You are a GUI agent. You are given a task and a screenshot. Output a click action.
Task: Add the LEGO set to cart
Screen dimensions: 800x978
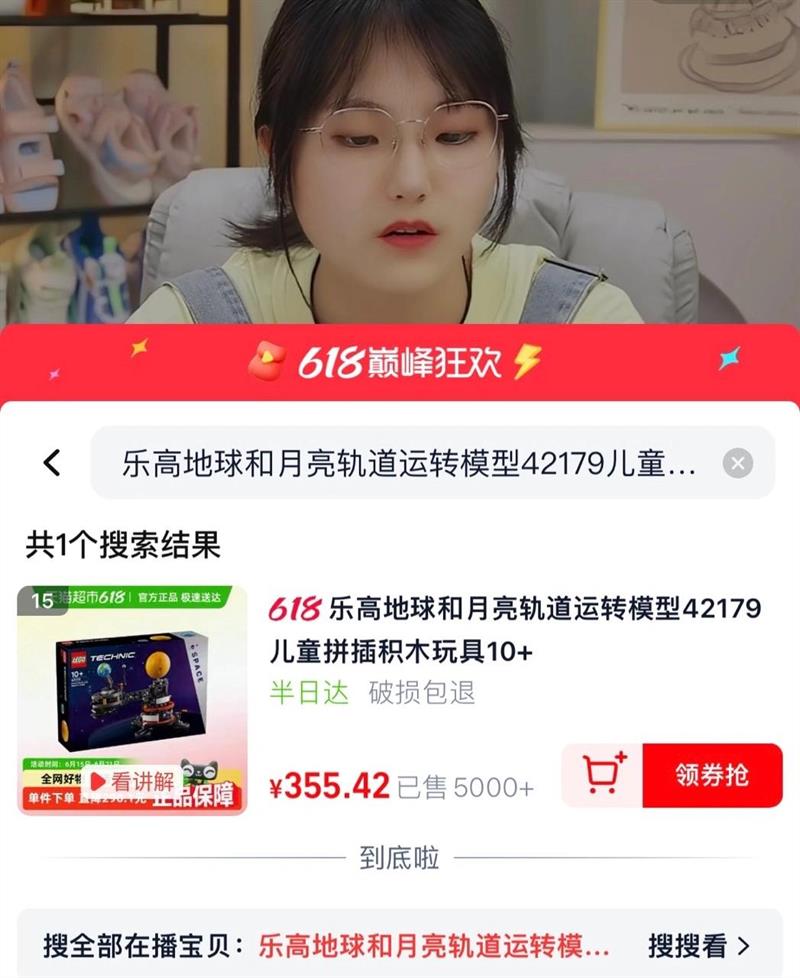click(x=602, y=775)
